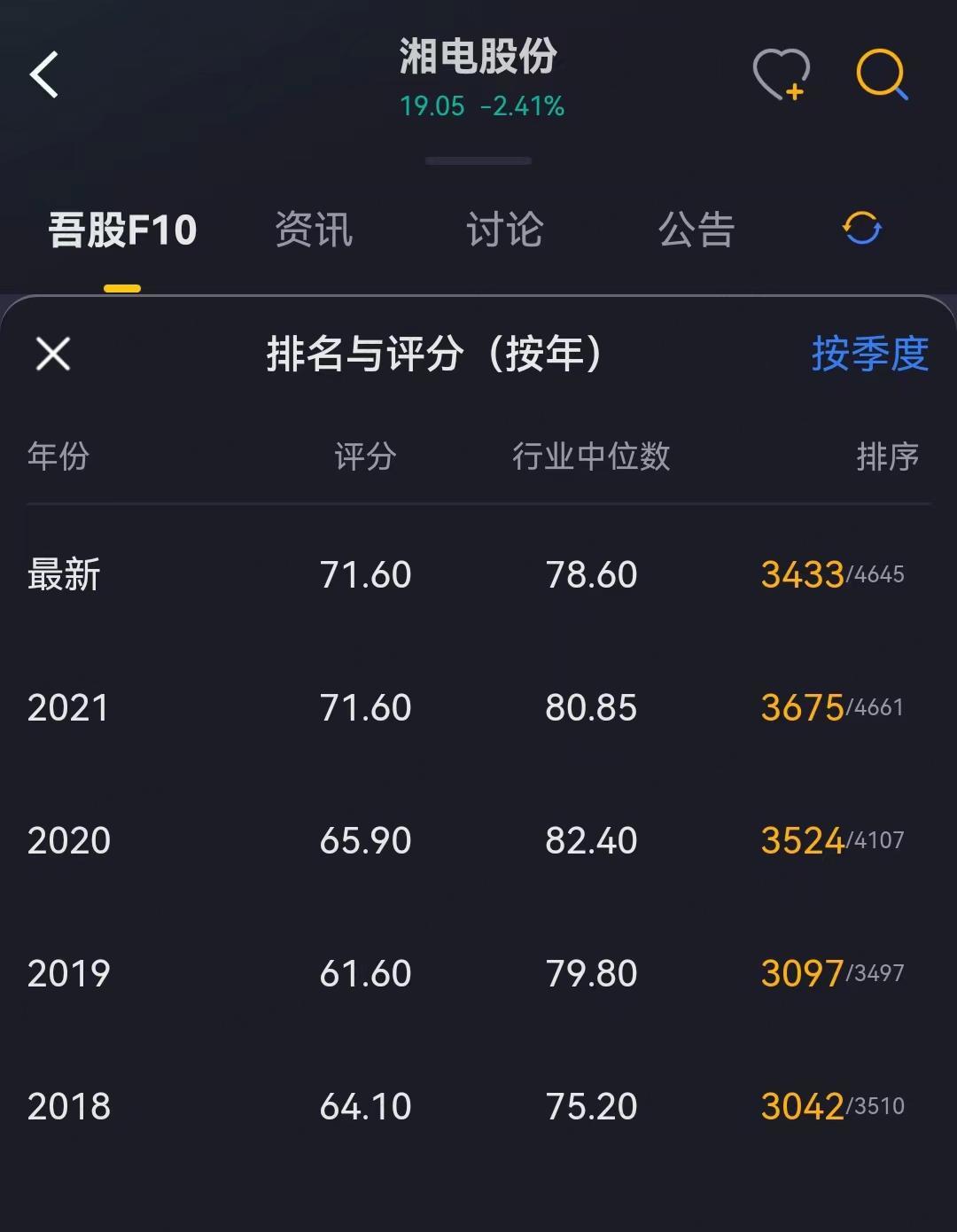Switch the ranking view to 按季度
This screenshot has height=1232, width=957.
[x=869, y=354]
